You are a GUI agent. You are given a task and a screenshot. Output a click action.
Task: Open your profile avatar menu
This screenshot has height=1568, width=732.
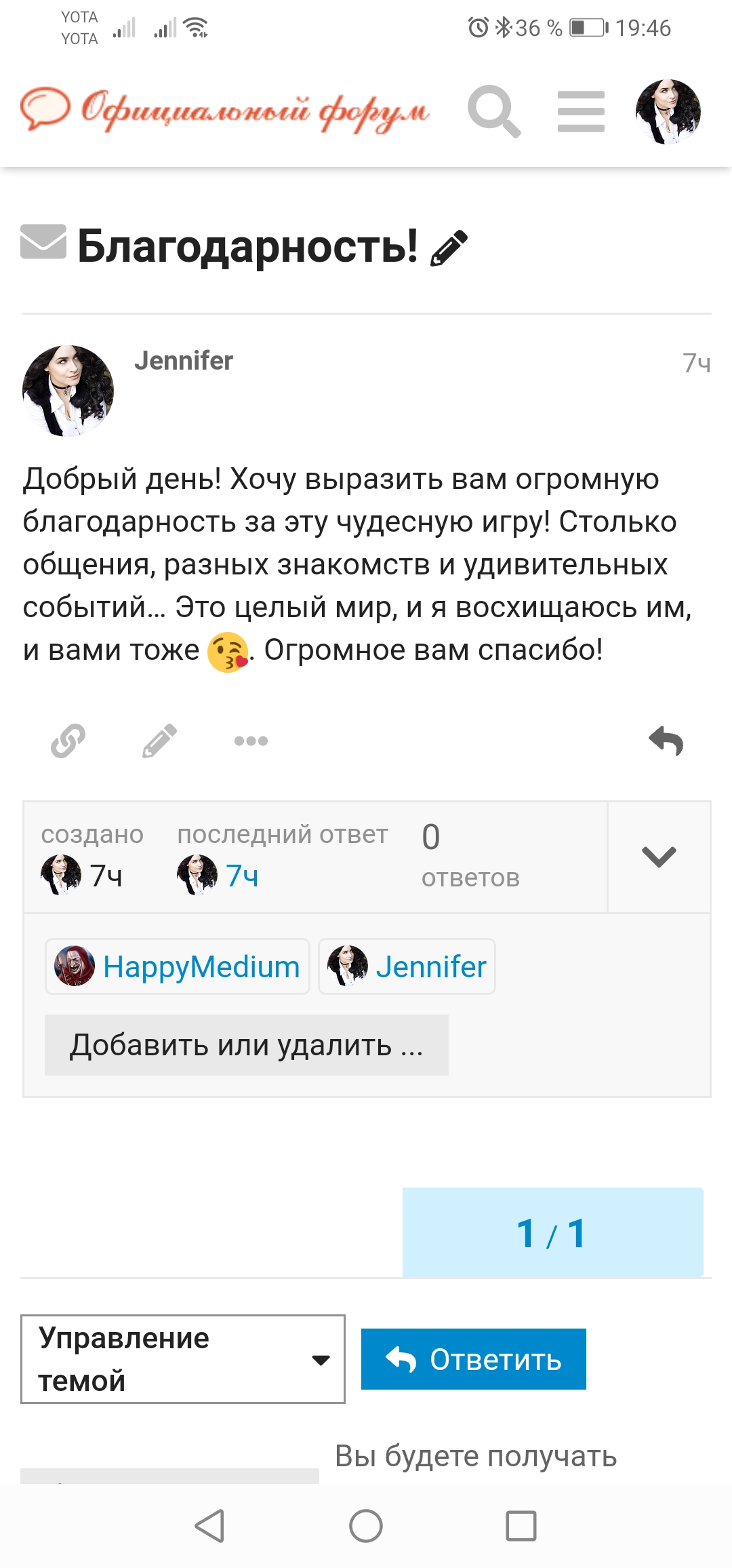pos(668,112)
